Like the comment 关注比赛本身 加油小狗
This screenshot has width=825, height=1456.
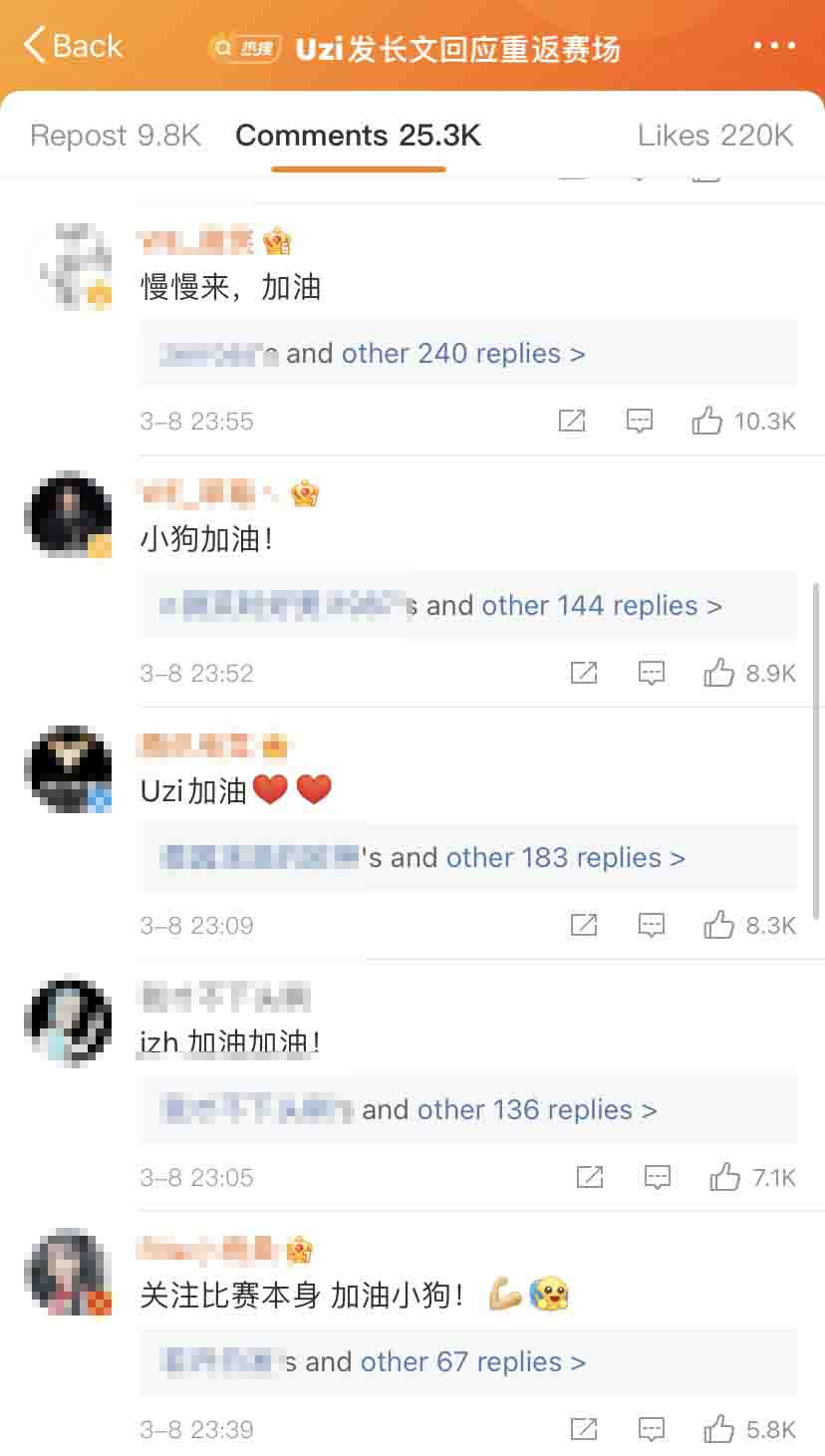pyautogui.click(x=719, y=1429)
